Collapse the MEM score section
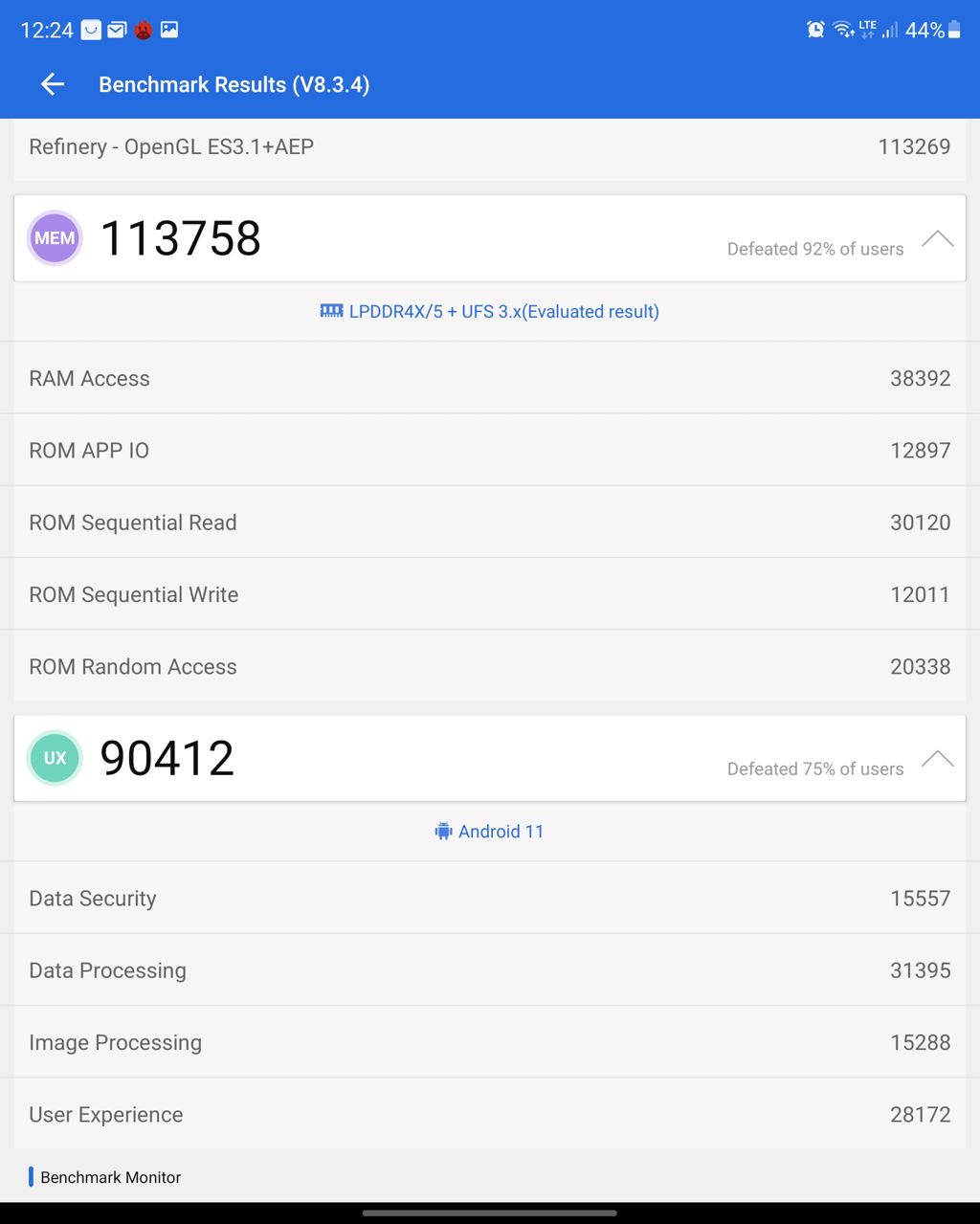The image size is (980, 1224). tap(937, 239)
